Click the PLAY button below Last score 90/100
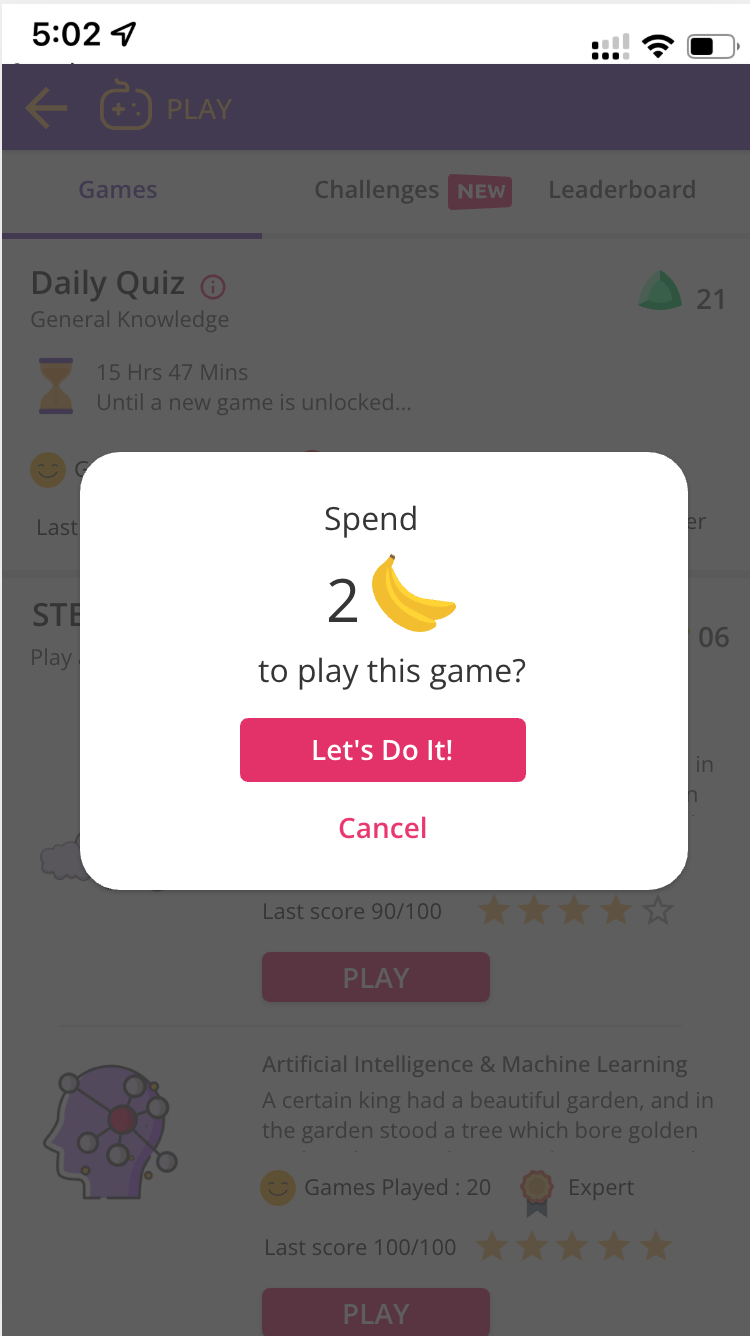Viewport: 750px width, 1336px height. coord(375,977)
